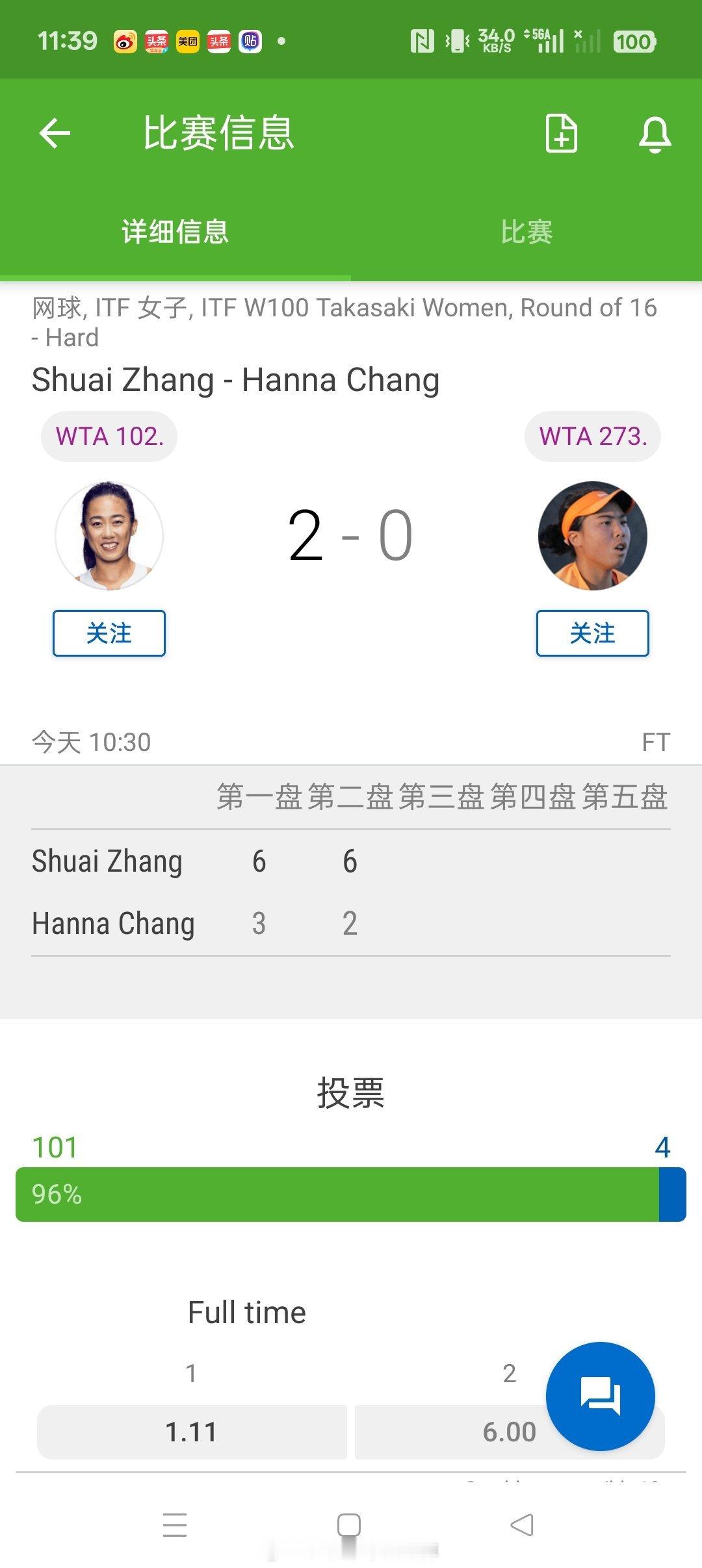Viewport: 702px width, 1568px height.
Task: Add match to favorites with the file-plus icon
Action: coord(560,133)
